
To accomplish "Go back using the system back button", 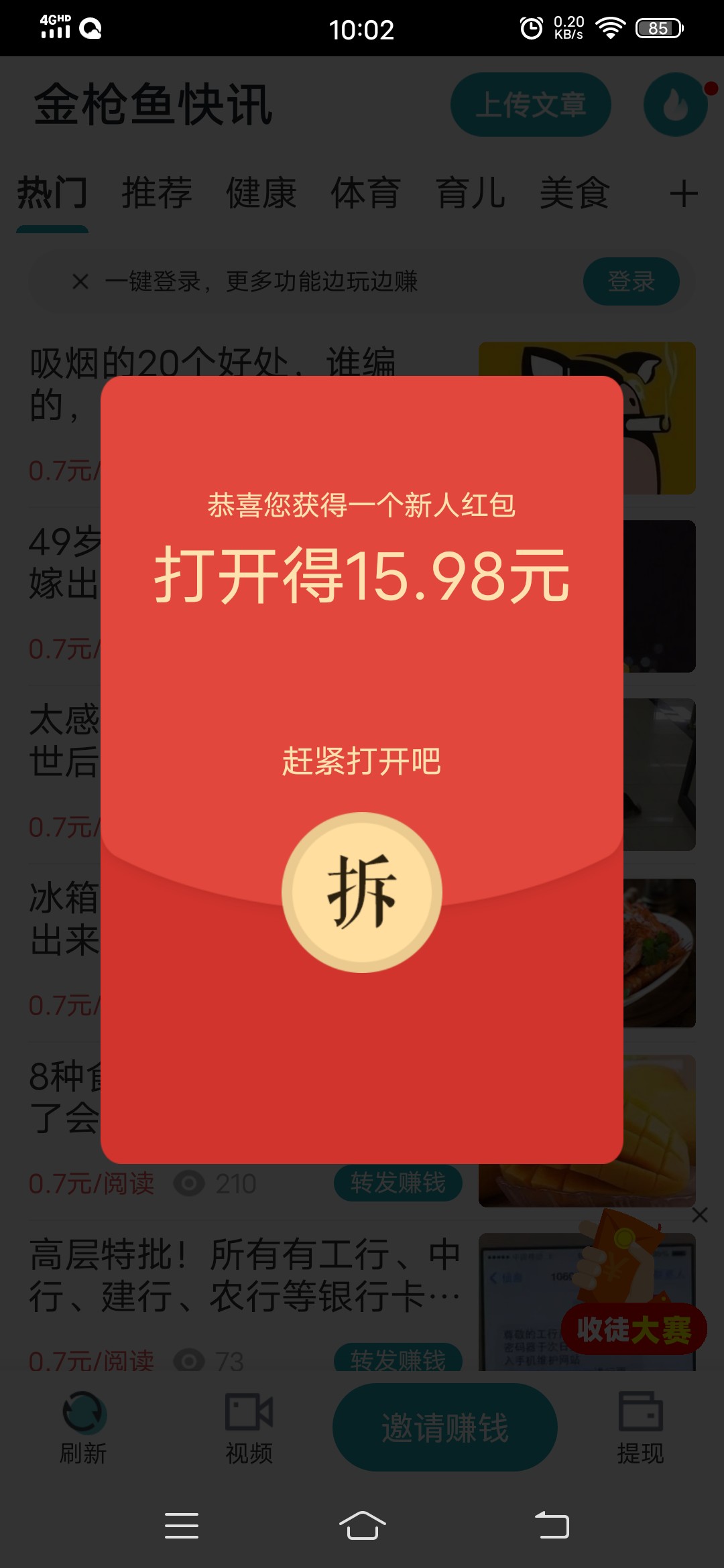I will [552, 1526].
